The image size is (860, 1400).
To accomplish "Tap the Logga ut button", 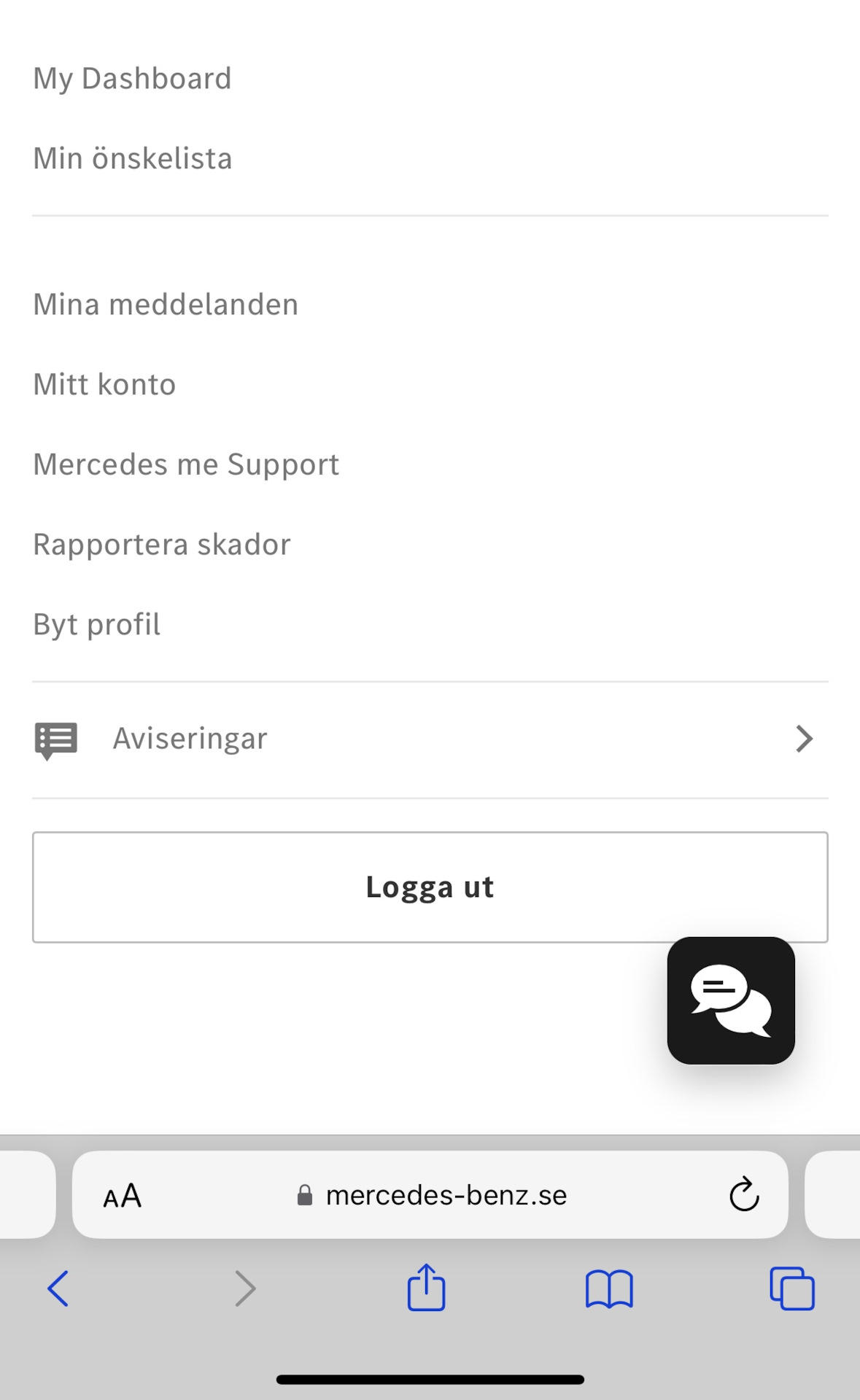I will tap(430, 887).
